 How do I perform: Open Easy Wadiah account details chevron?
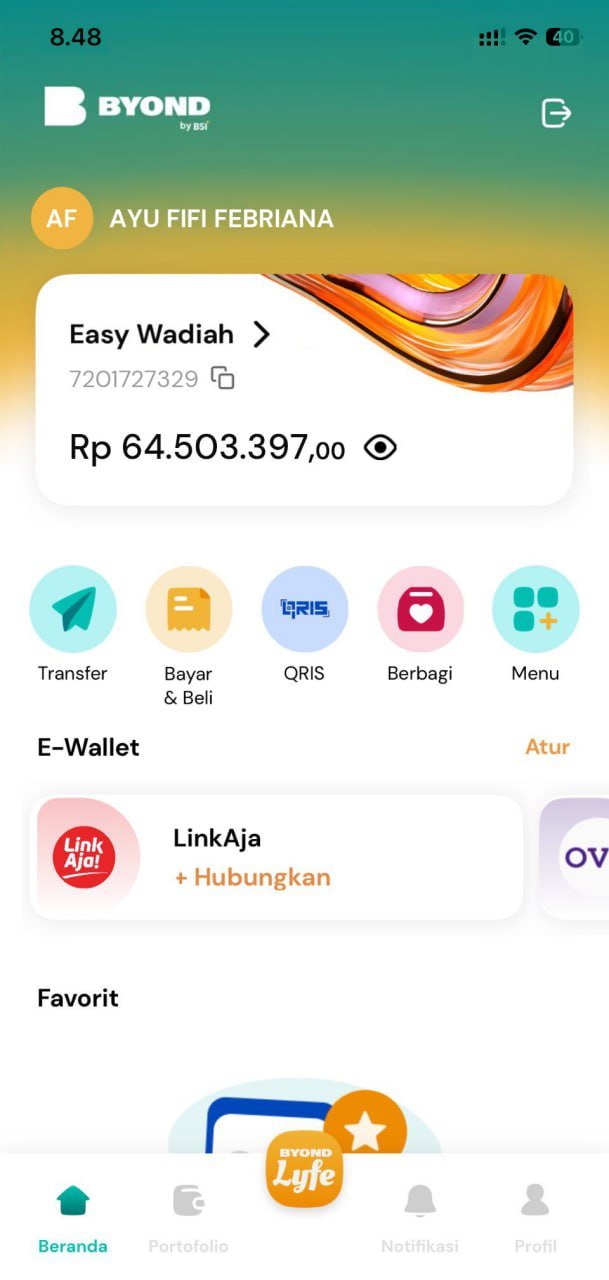pyautogui.click(x=261, y=334)
